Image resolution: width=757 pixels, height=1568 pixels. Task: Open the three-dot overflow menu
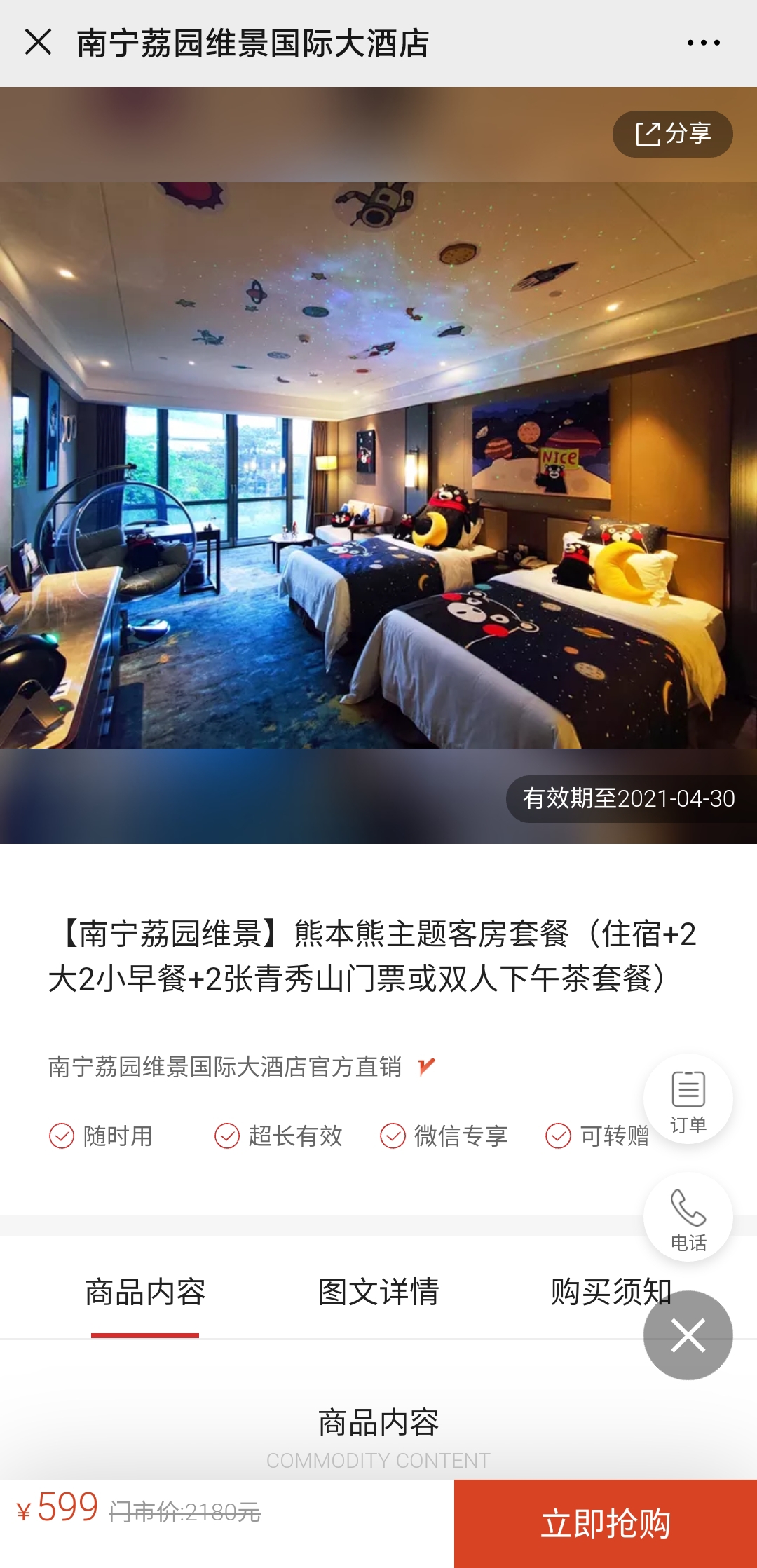click(x=703, y=43)
